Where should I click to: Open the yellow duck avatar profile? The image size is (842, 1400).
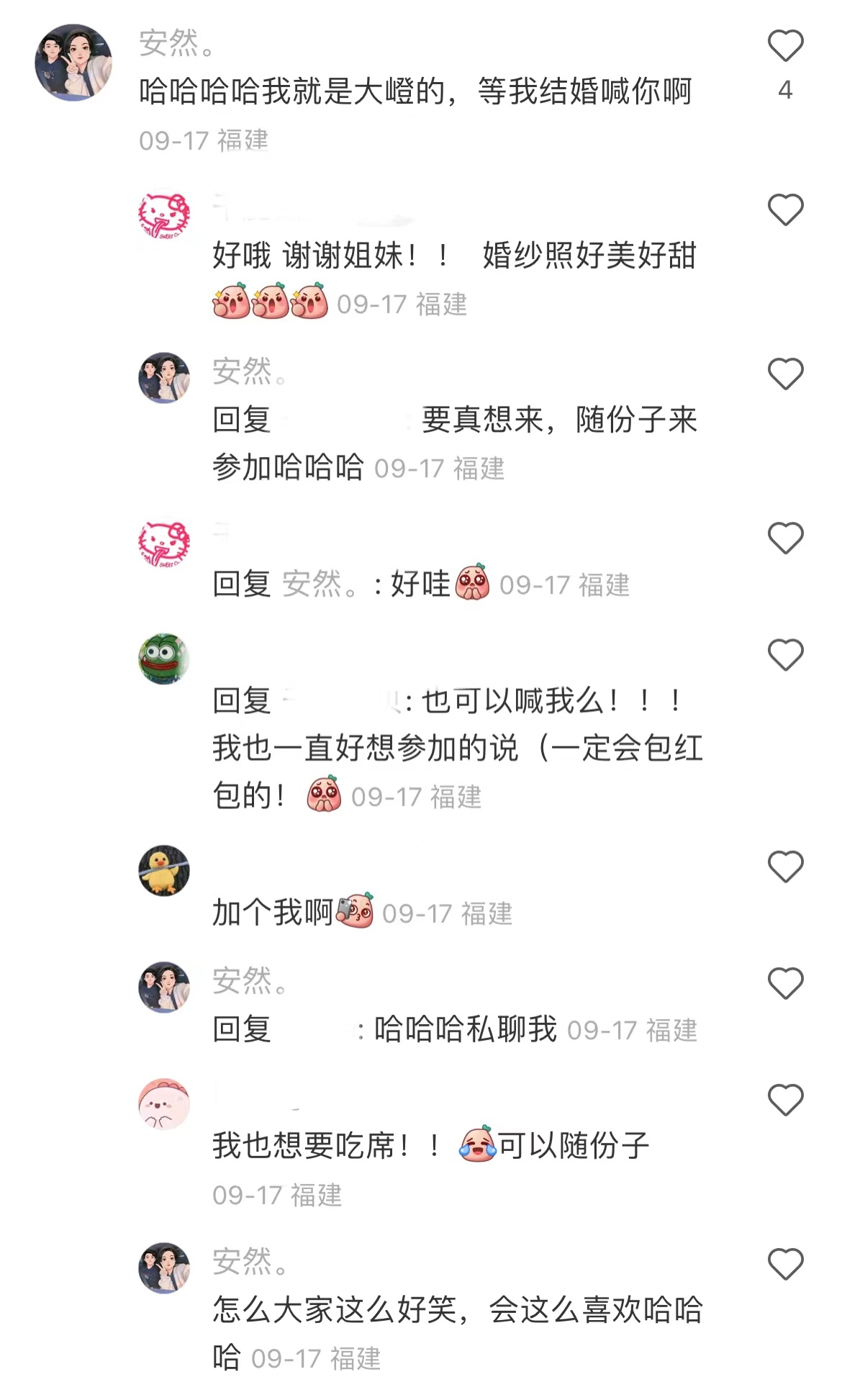tap(164, 870)
